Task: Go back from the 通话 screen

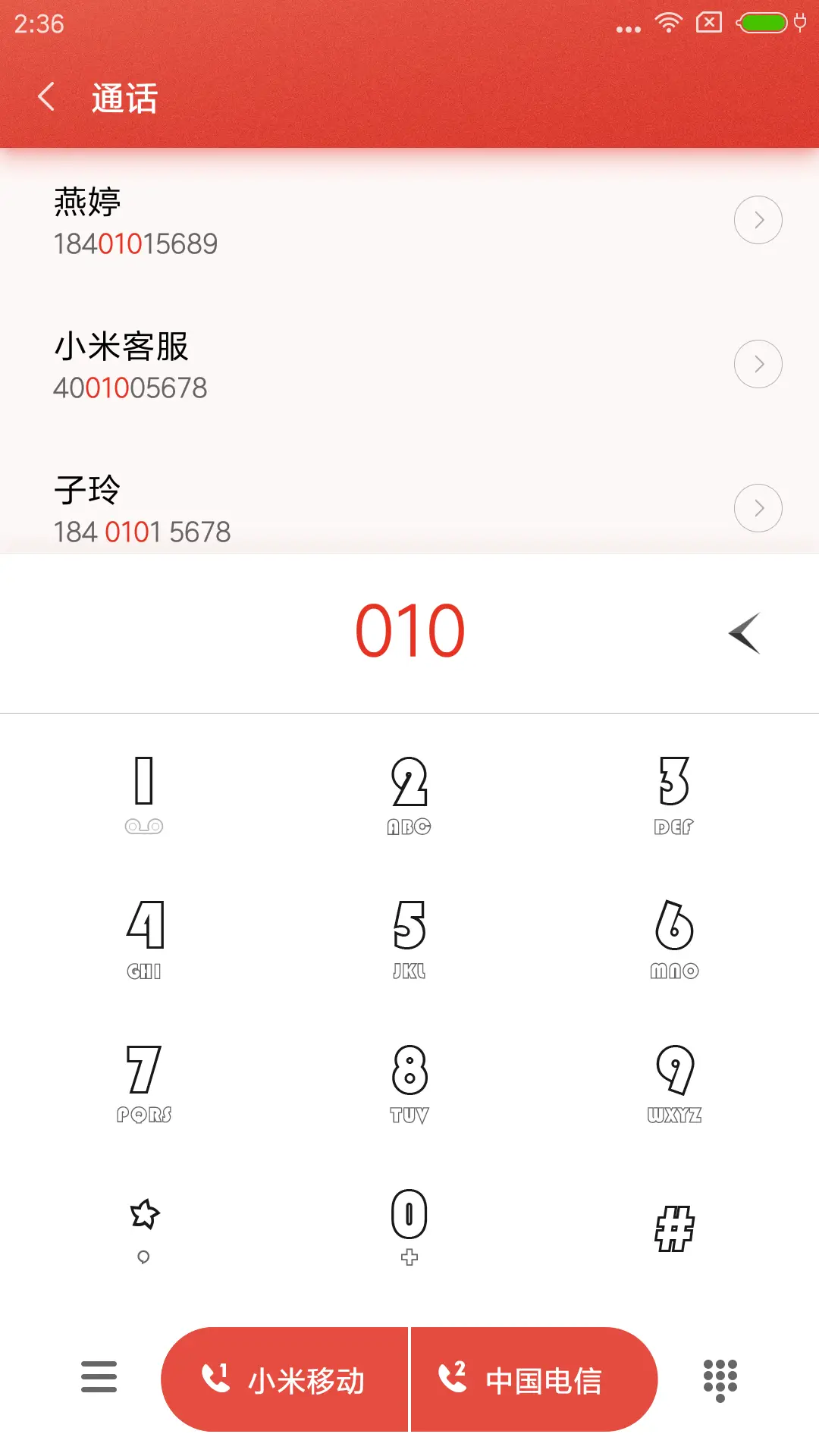Action: pyautogui.click(x=47, y=98)
